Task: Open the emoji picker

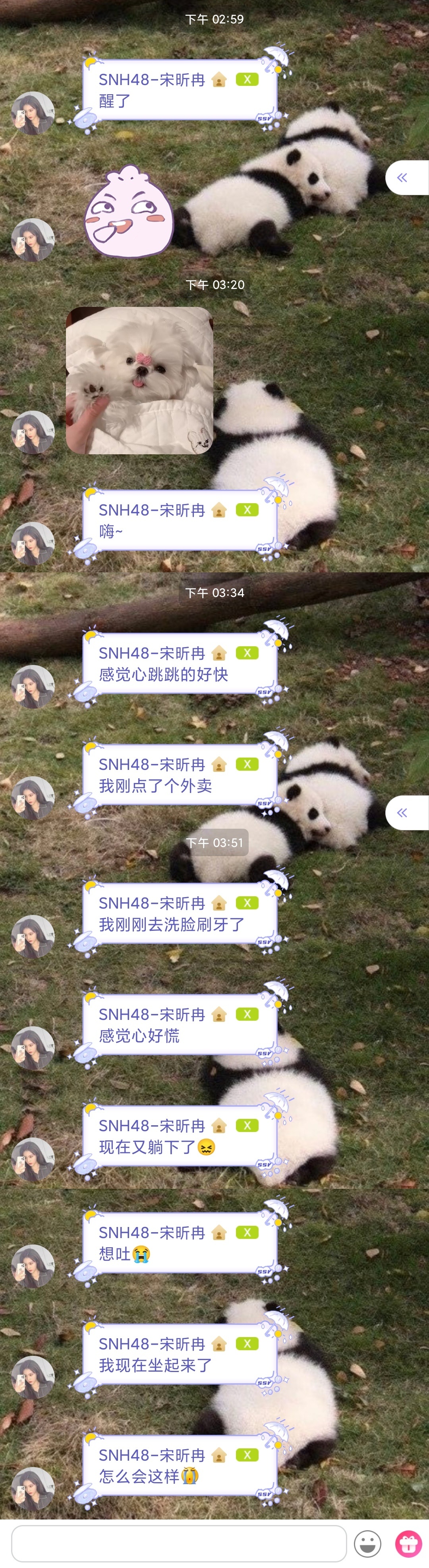Action: pos(367,1544)
